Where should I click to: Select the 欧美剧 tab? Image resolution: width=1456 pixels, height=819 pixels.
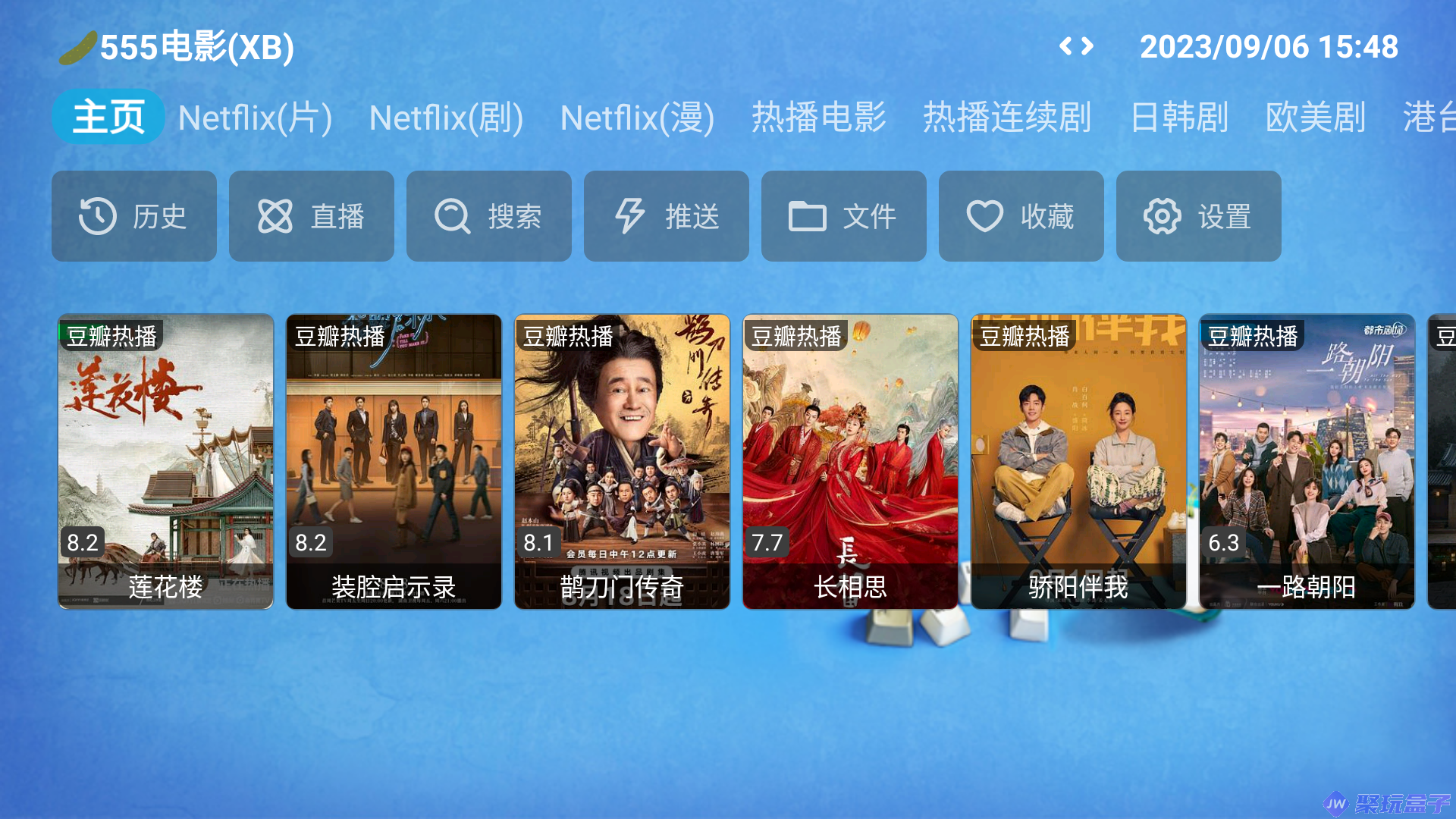[1315, 118]
